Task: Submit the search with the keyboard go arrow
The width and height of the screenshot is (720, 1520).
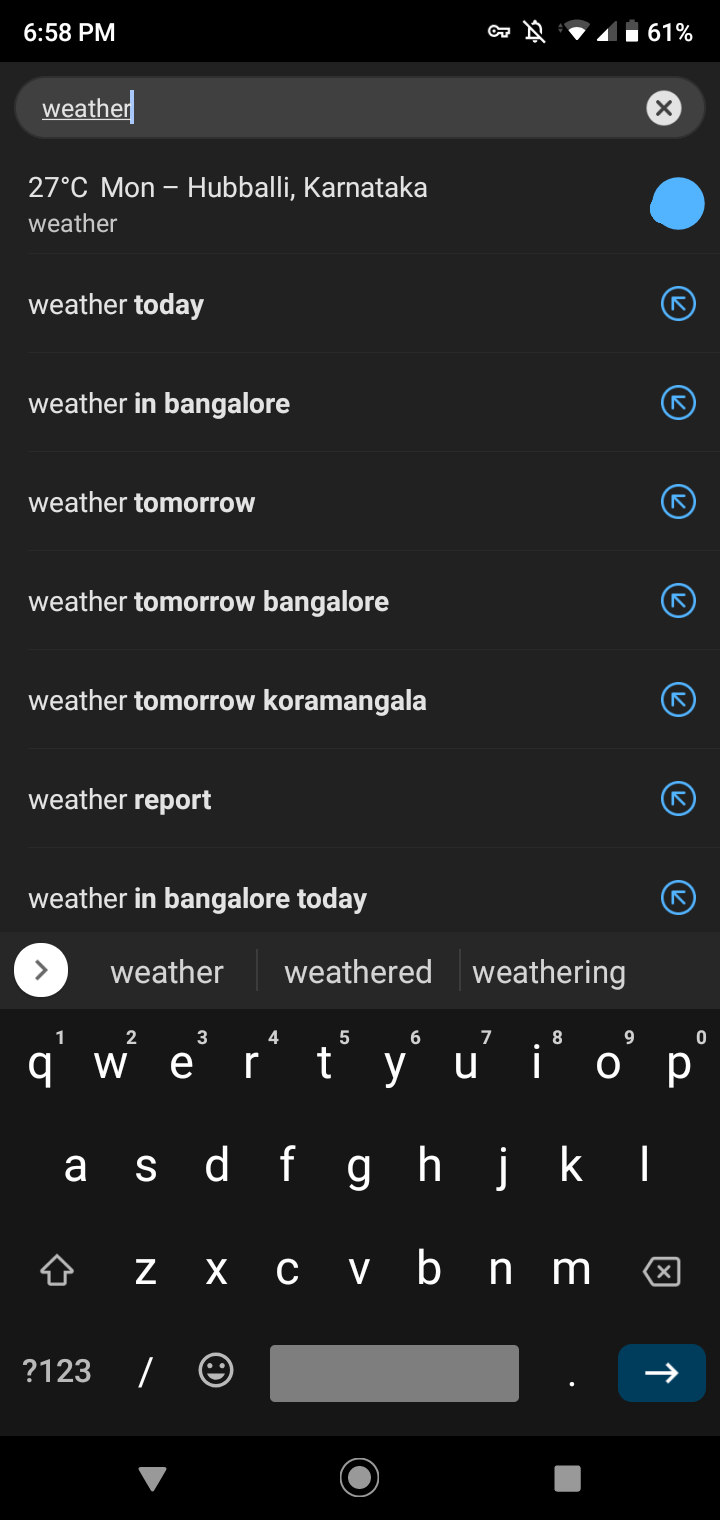Action: (661, 1373)
